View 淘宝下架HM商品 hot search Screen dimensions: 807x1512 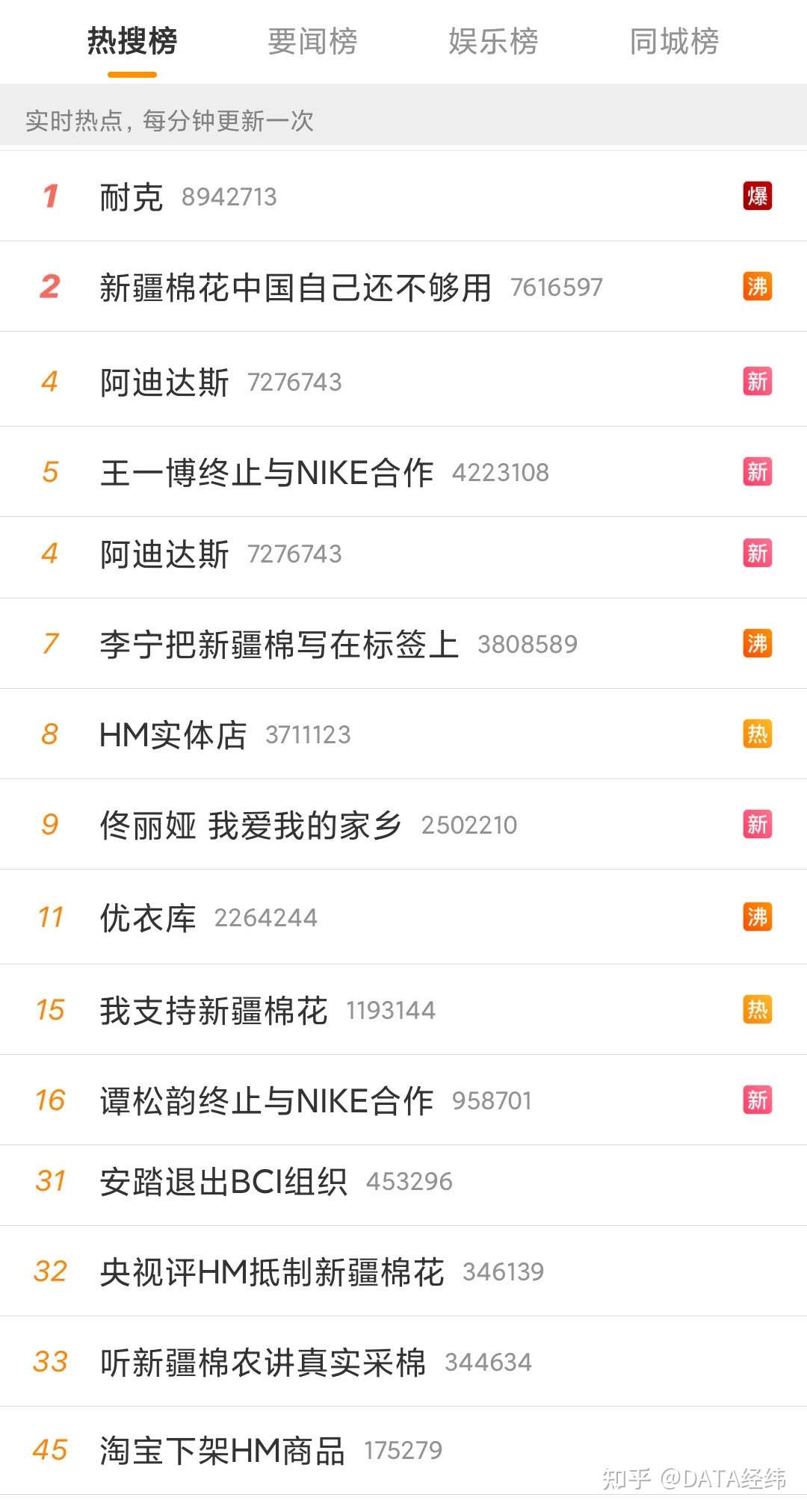coord(222,1451)
